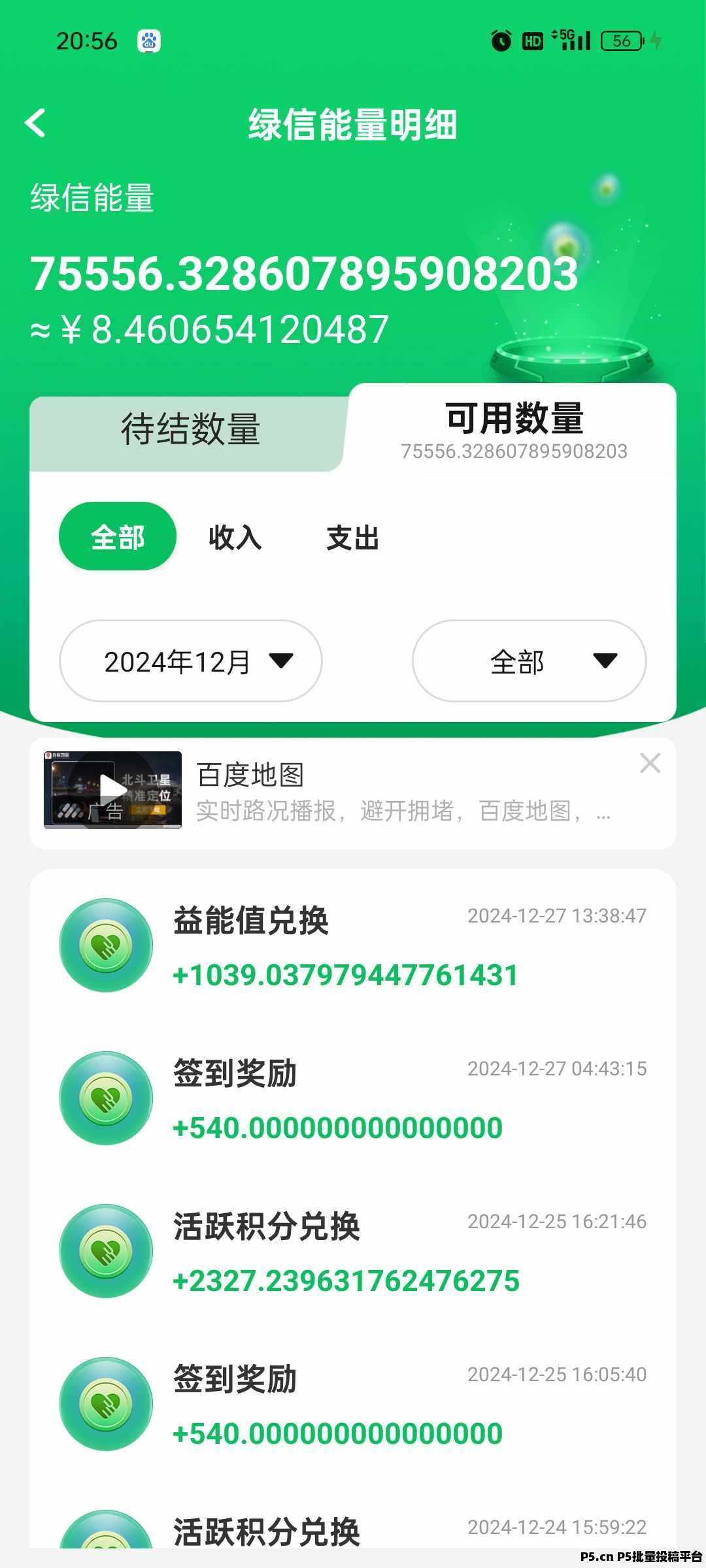Filter by 支出 records
Image resolution: width=706 pixels, height=1568 pixels.
pos(352,538)
